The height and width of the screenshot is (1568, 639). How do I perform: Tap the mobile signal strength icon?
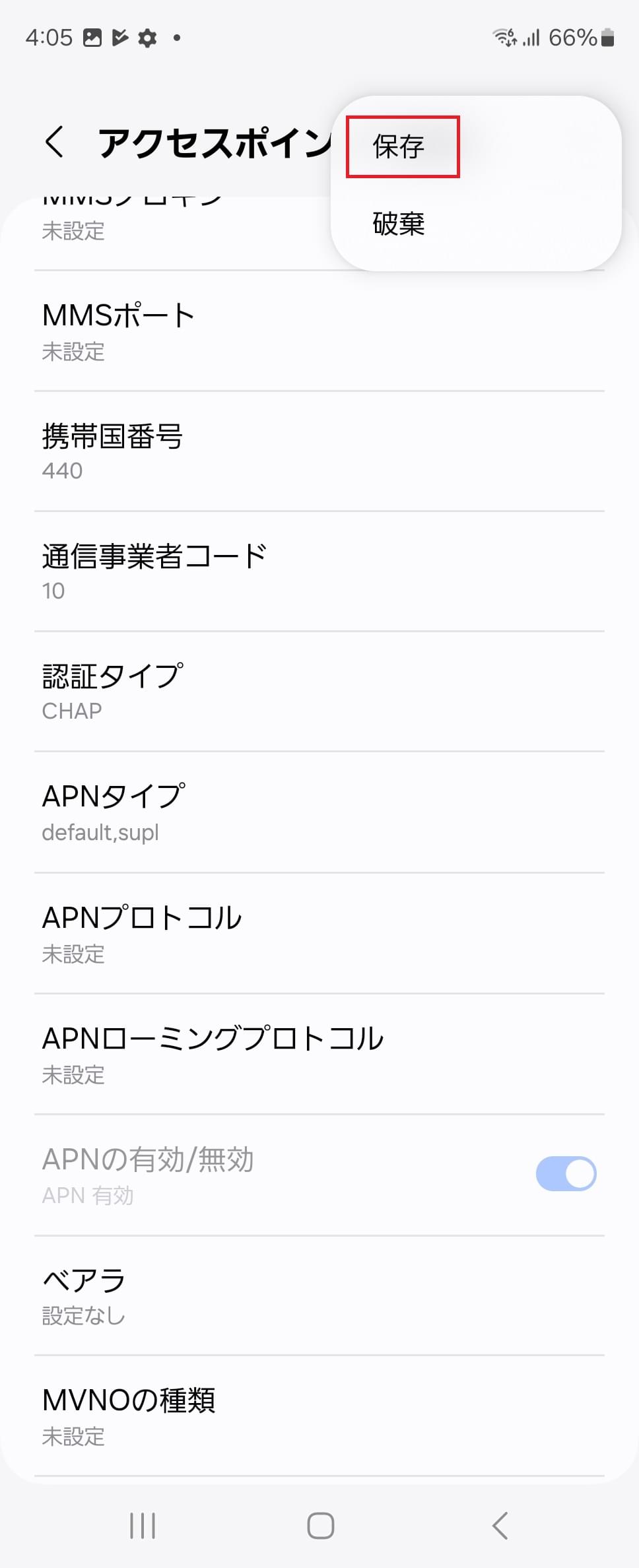coord(532,38)
